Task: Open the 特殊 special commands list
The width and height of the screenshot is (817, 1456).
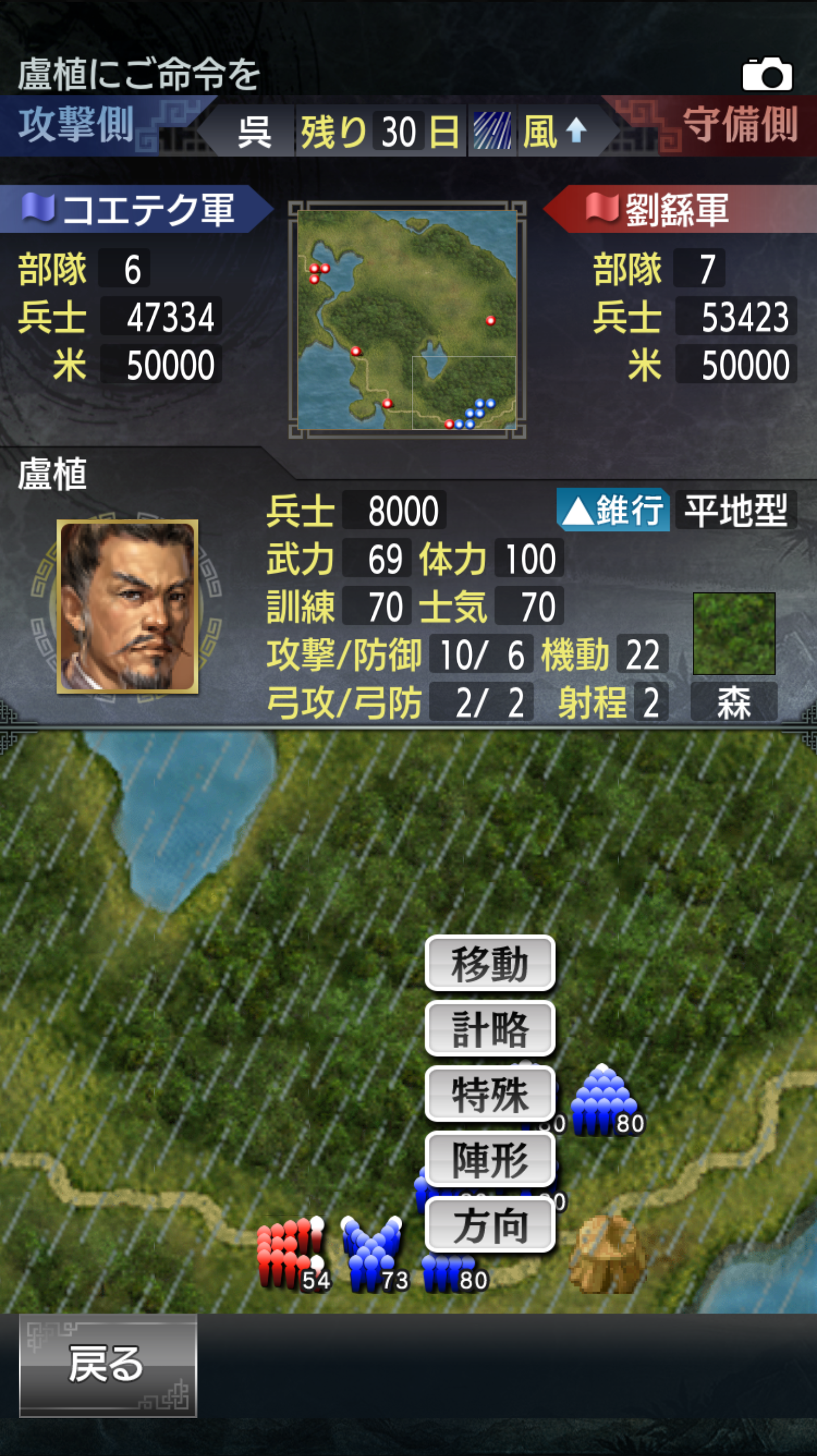Action: pos(490,1092)
